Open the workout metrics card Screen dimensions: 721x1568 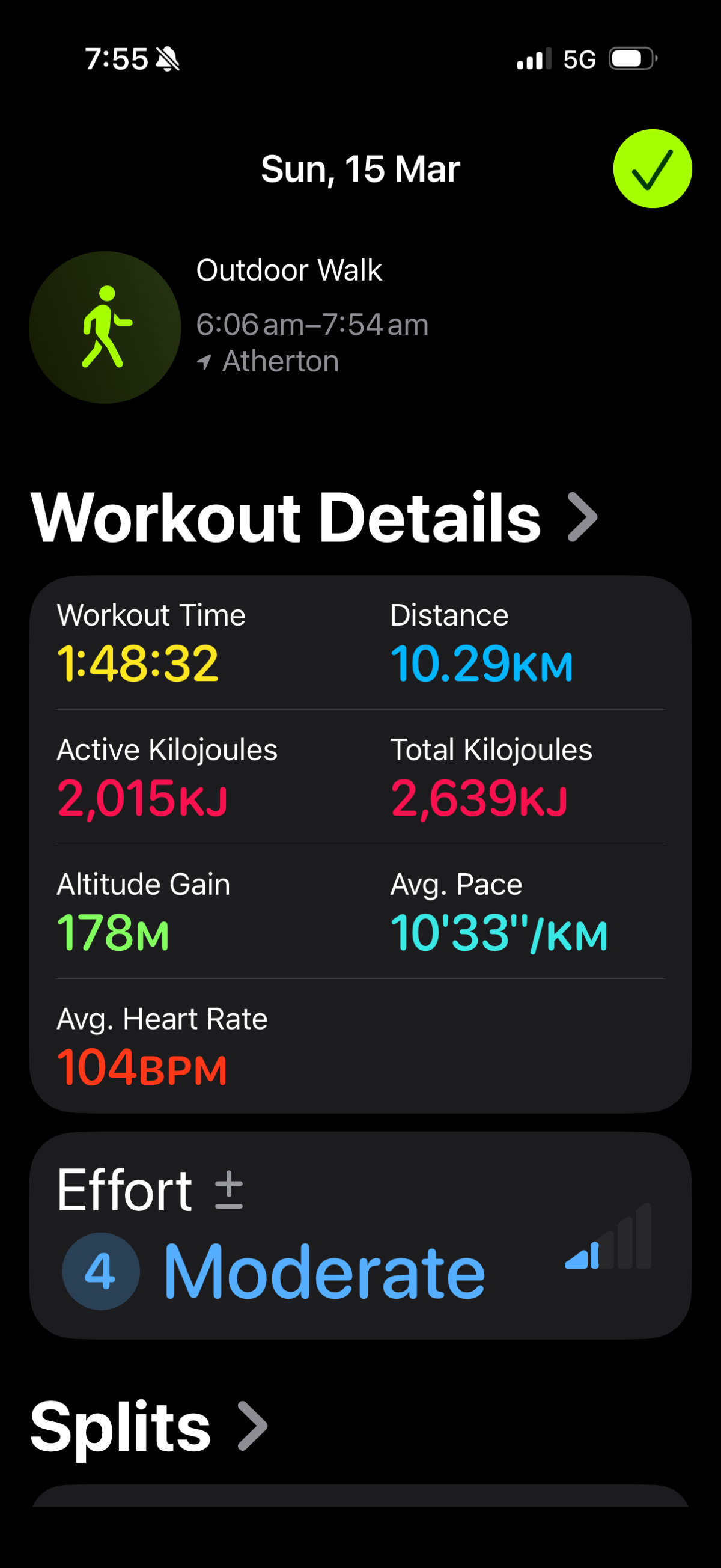pos(360,843)
